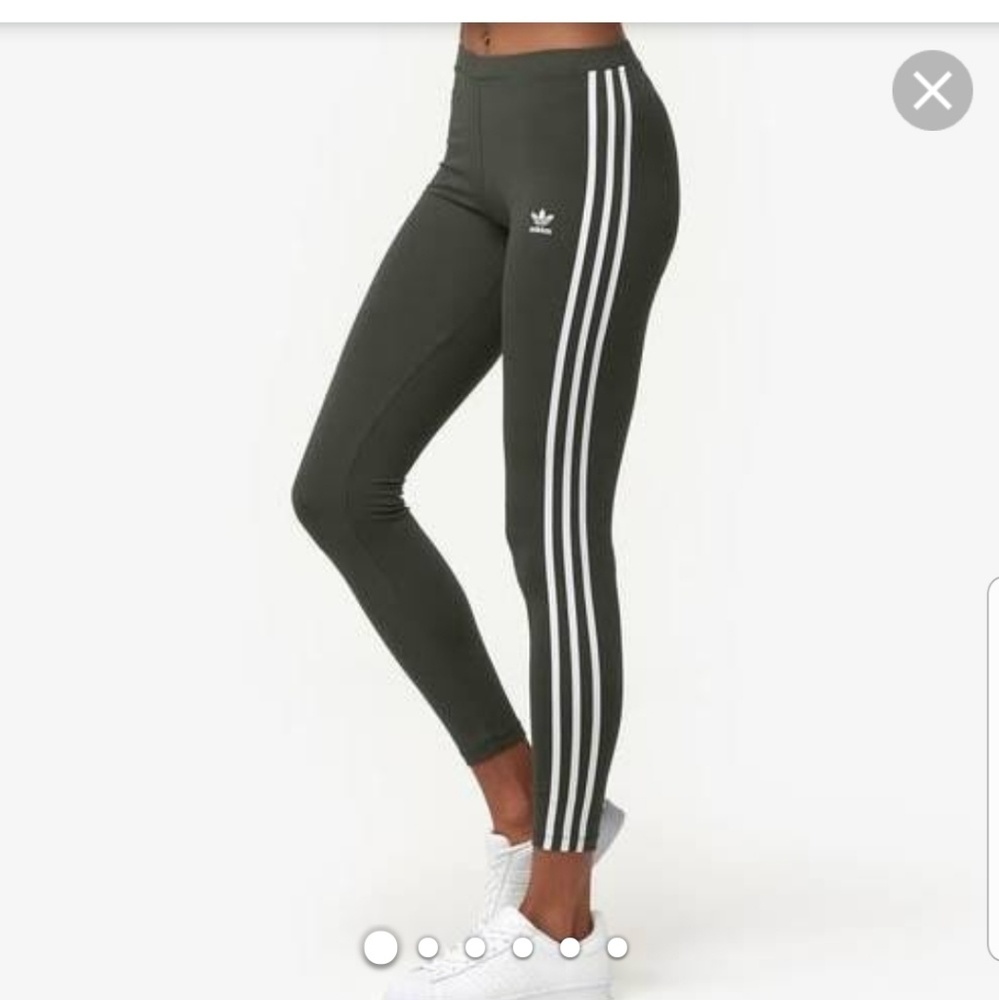Viewport: 999px width, 1000px height.
Task: Tap the adidas trefoil logo on the leggings
Action: [539, 221]
